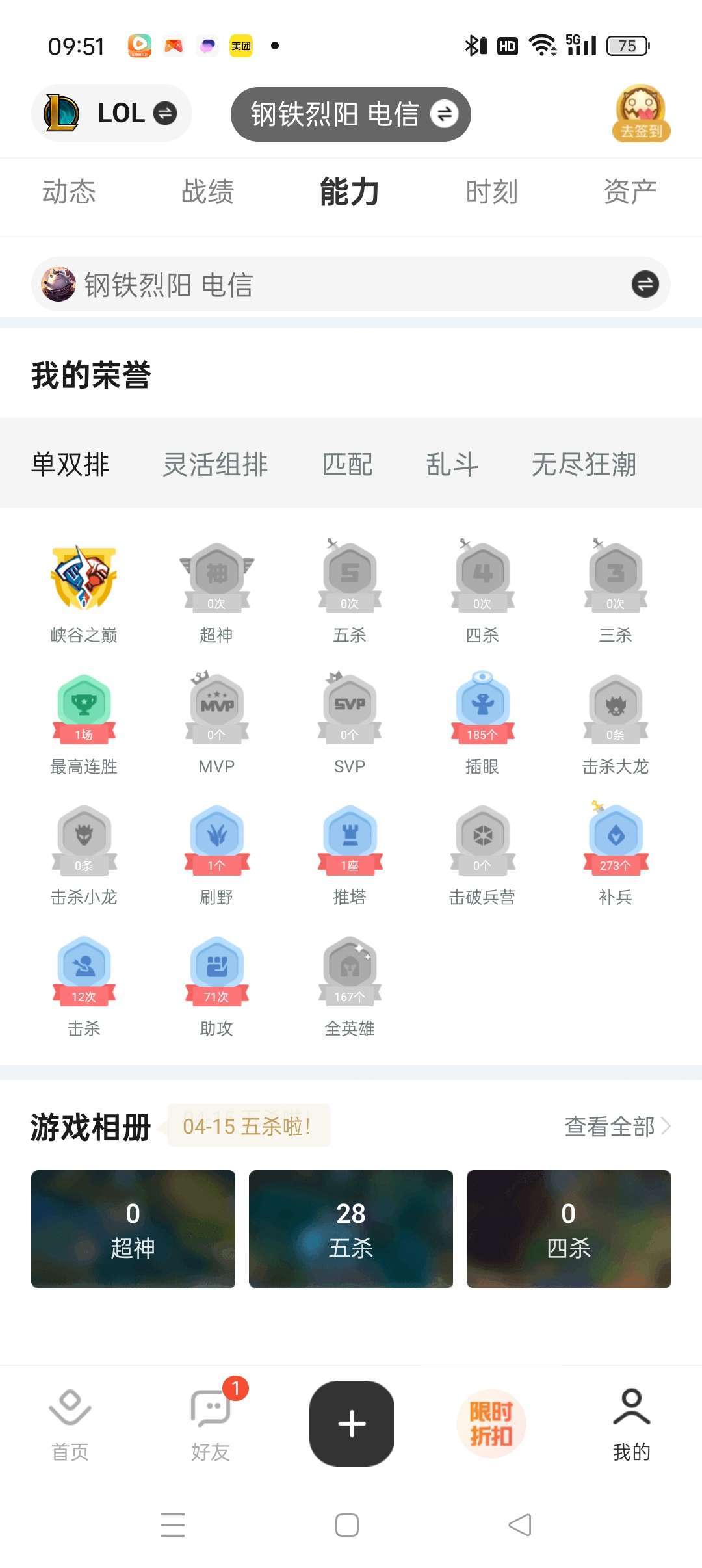
Task: Select the 灵活组排 honor filter
Action: pyautogui.click(x=215, y=464)
